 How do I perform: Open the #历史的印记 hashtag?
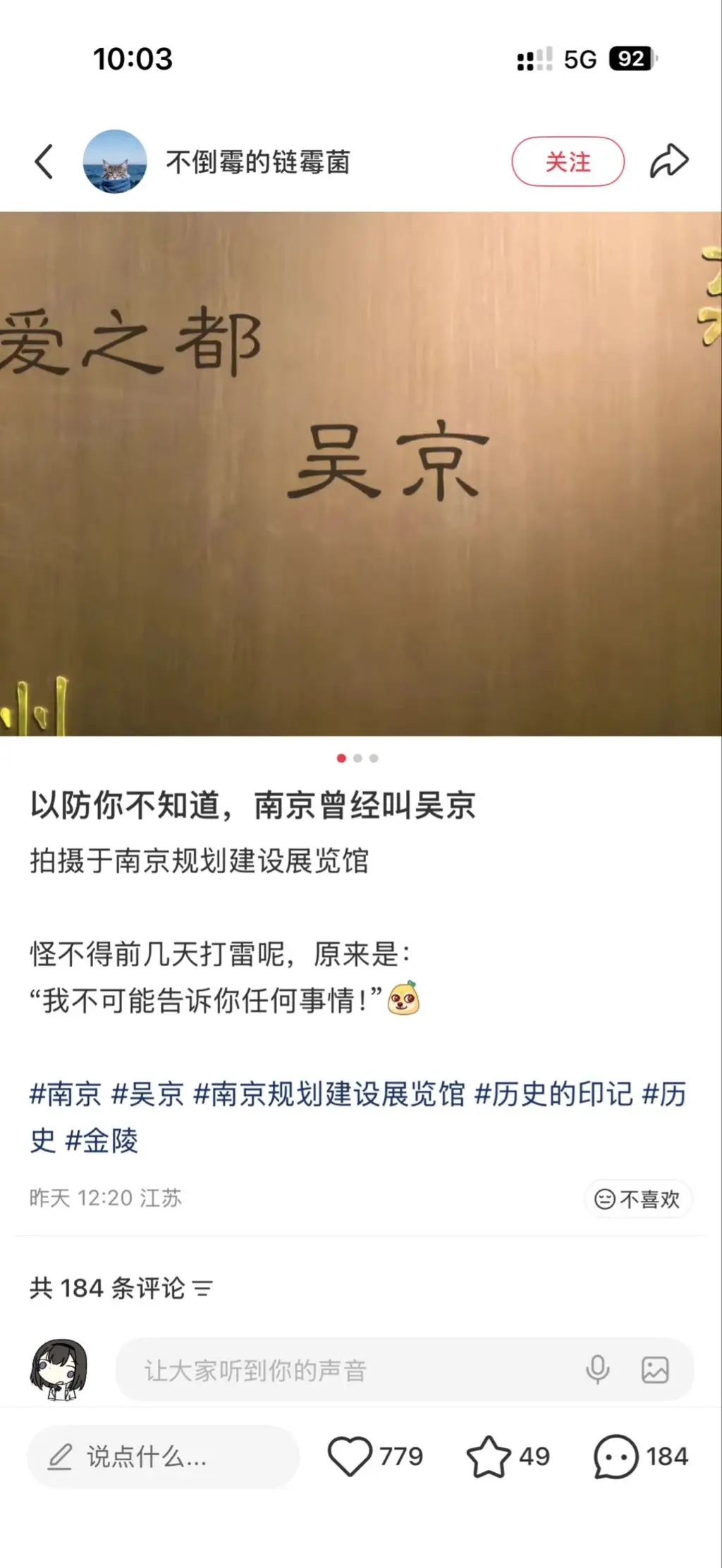[x=553, y=1094]
